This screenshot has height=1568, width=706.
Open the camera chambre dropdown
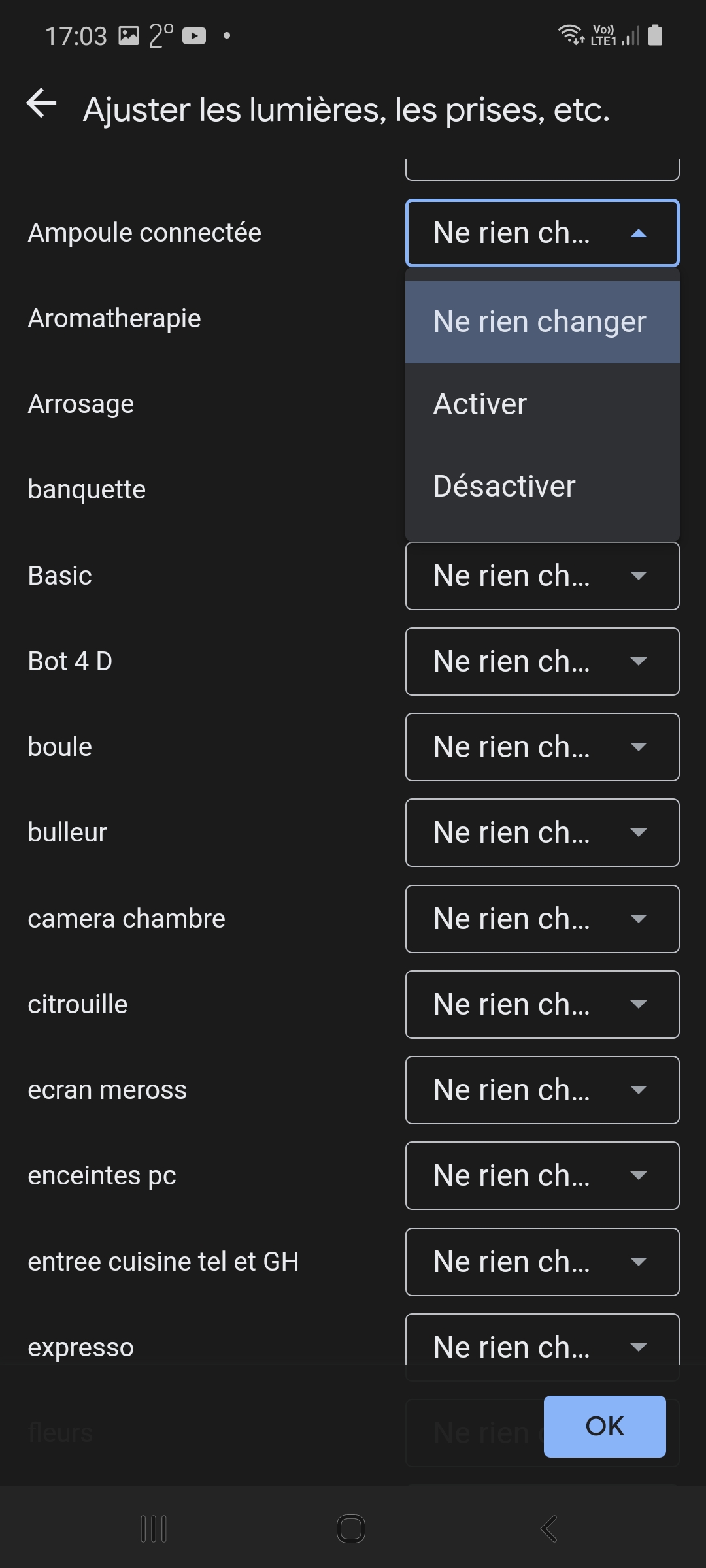(543, 919)
